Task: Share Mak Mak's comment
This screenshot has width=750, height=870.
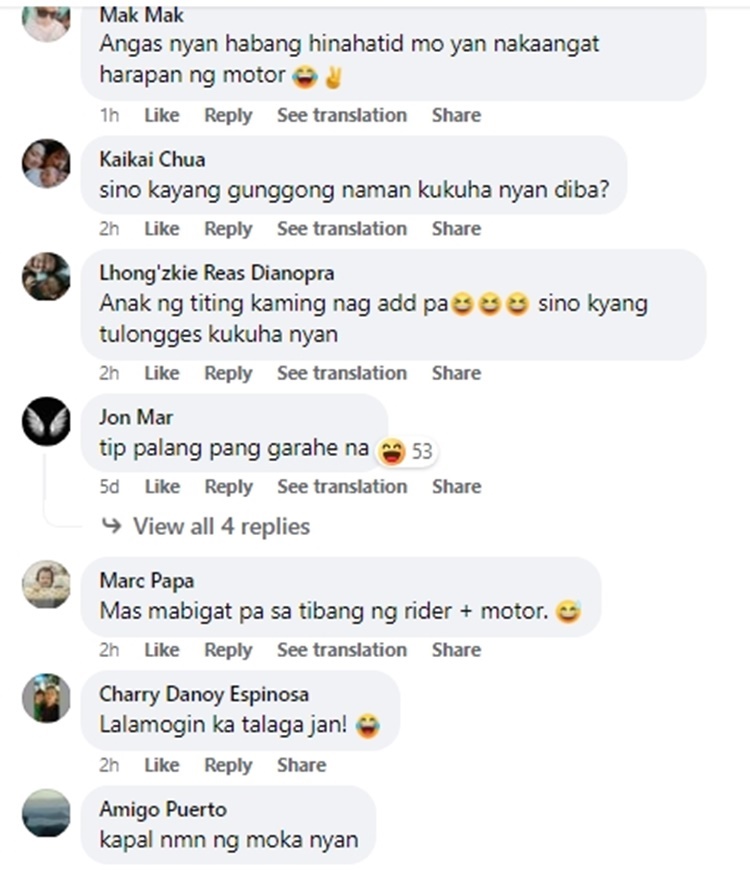Action: pos(455,115)
